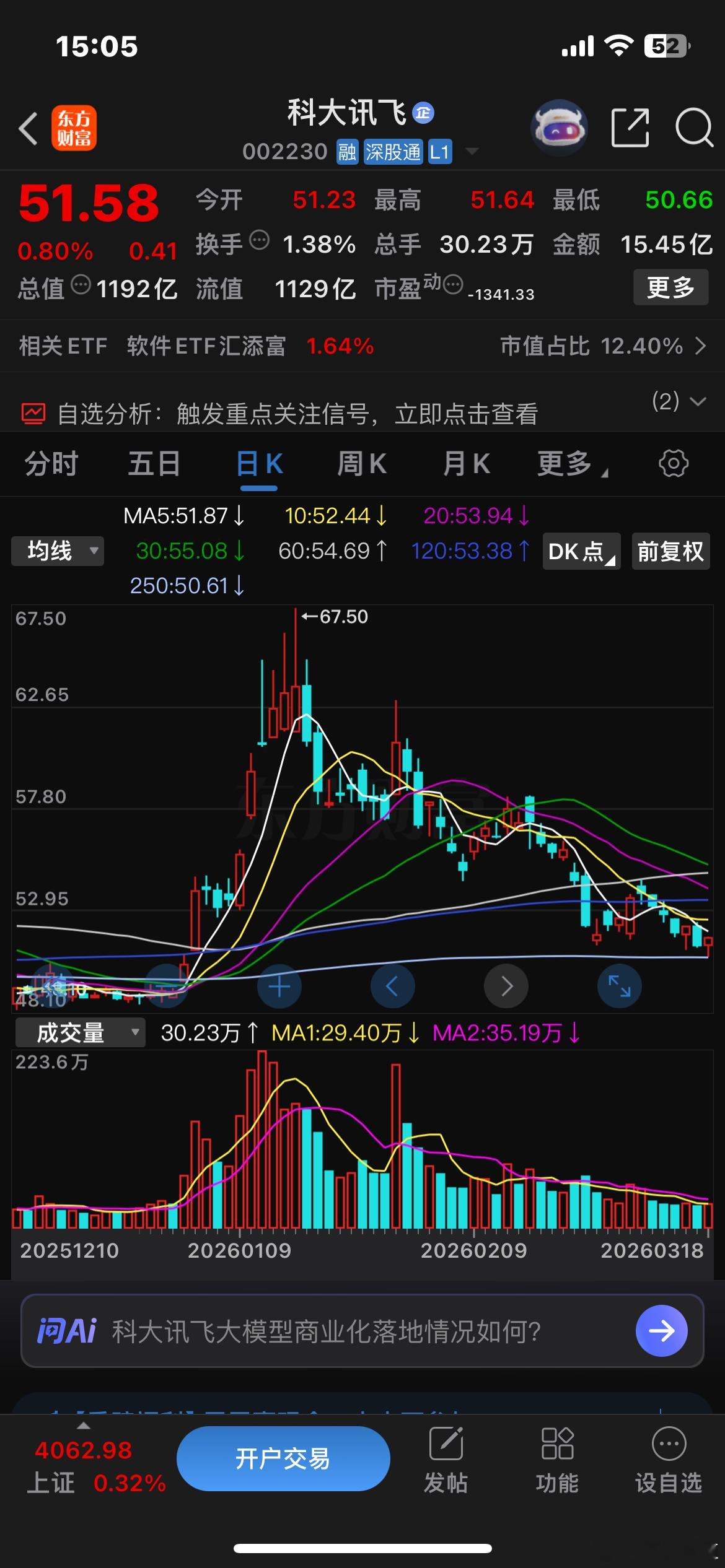The height and width of the screenshot is (1568, 725).
Task: Switch to the 周K weekly chart tab
Action: click(362, 463)
